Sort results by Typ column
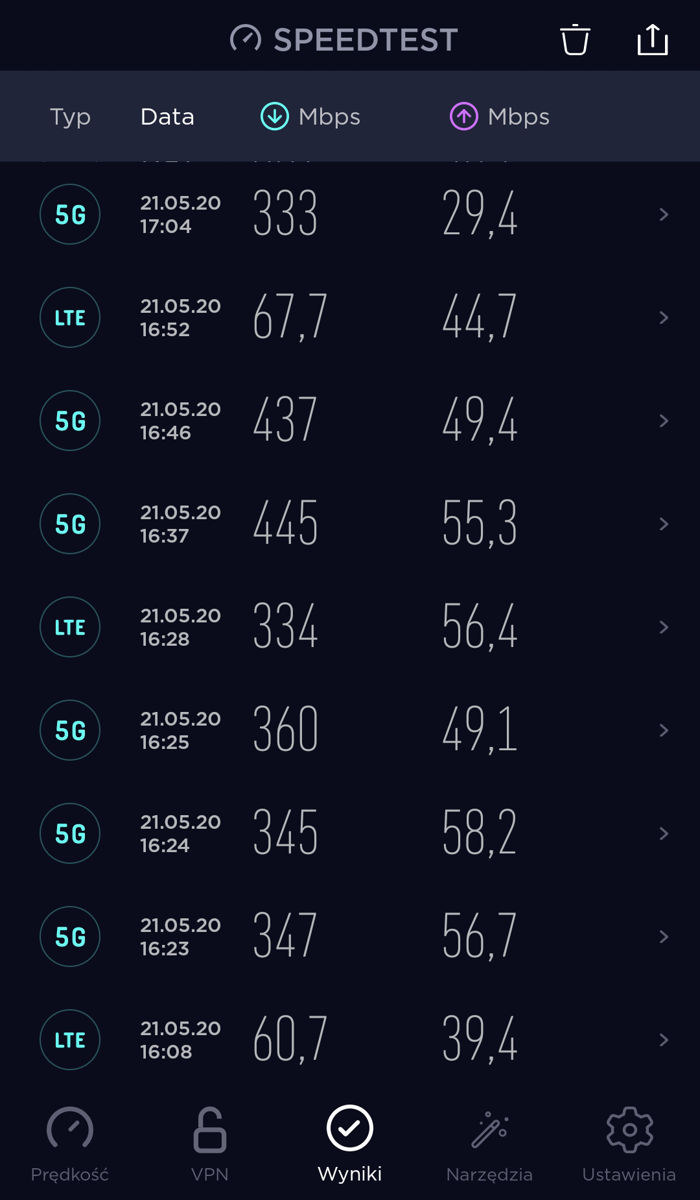The width and height of the screenshot is (700, 1200). point(70,117)
